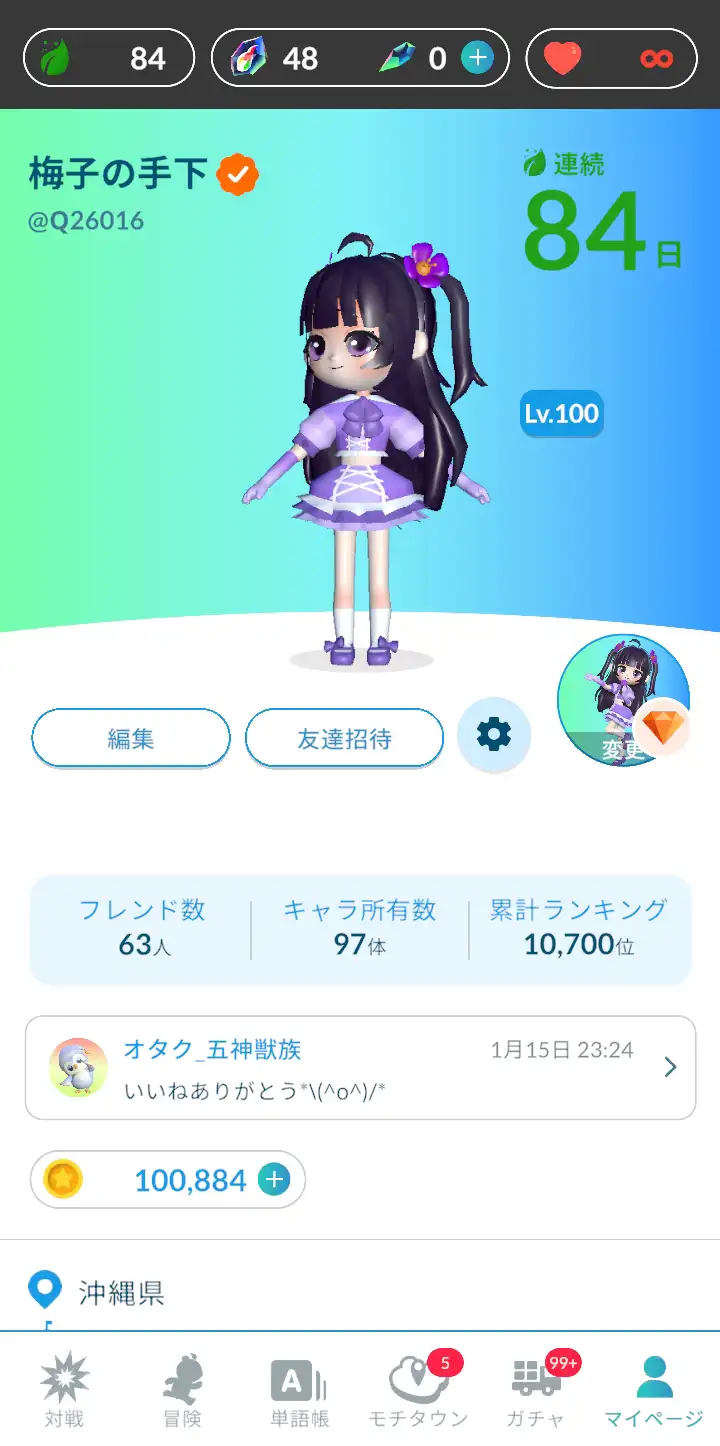Switch to the モチタウン tab
Image resolution: width=720 pixels, height=1446 pixels.
[x=418, y=1391]
